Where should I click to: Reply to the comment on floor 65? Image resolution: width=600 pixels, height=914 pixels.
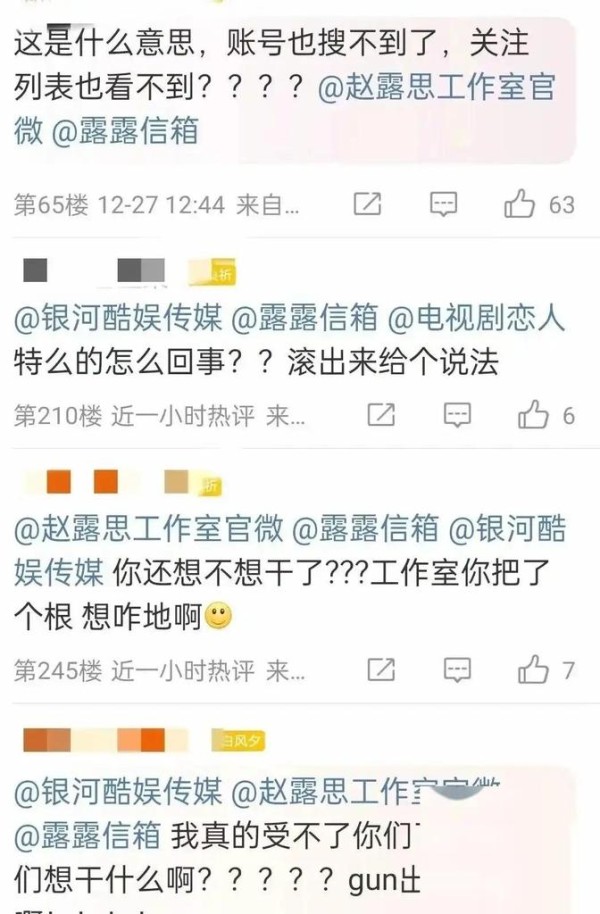444,205
